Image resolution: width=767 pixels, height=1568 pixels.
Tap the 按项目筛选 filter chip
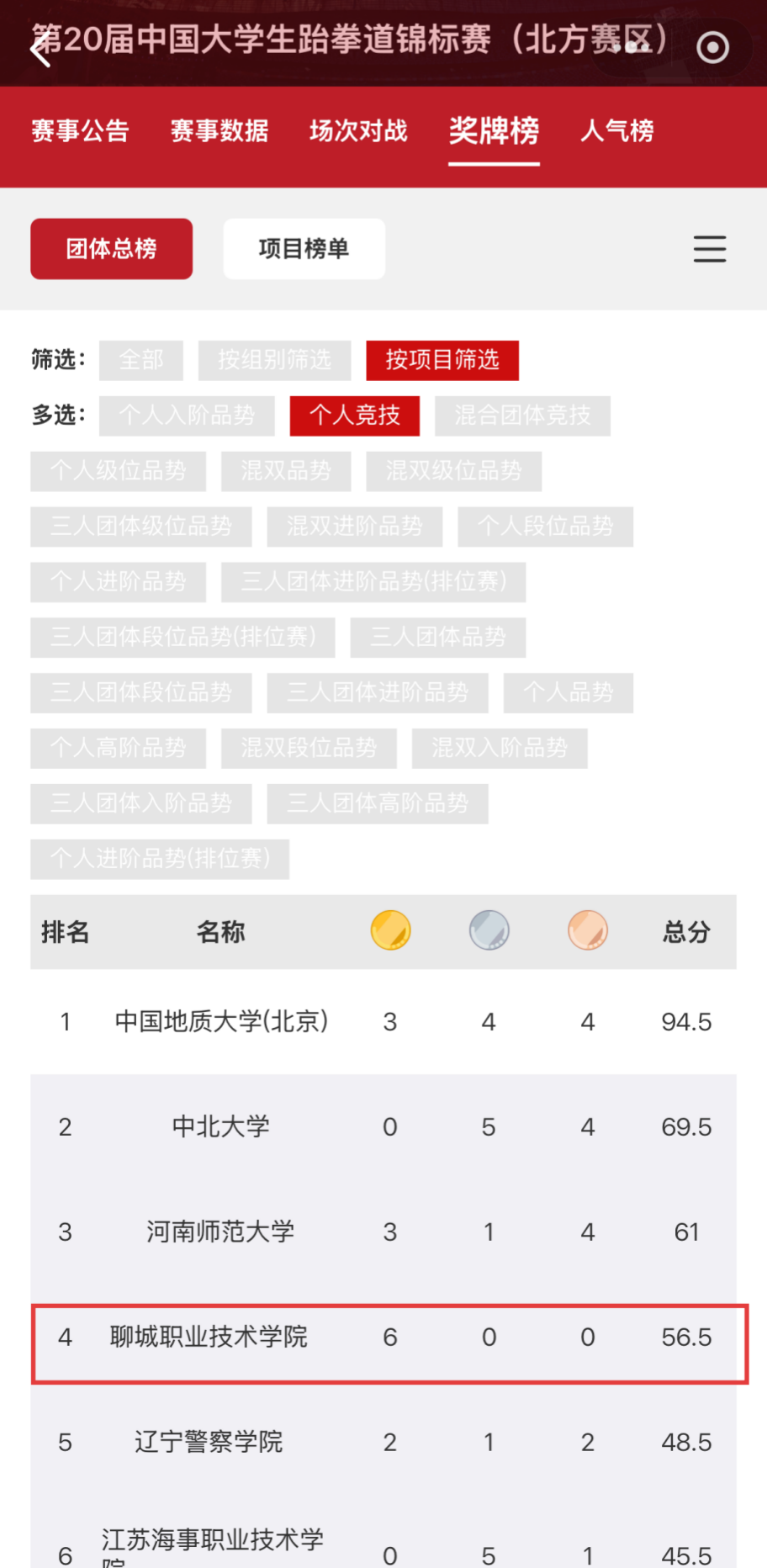[x=442, y=360]
